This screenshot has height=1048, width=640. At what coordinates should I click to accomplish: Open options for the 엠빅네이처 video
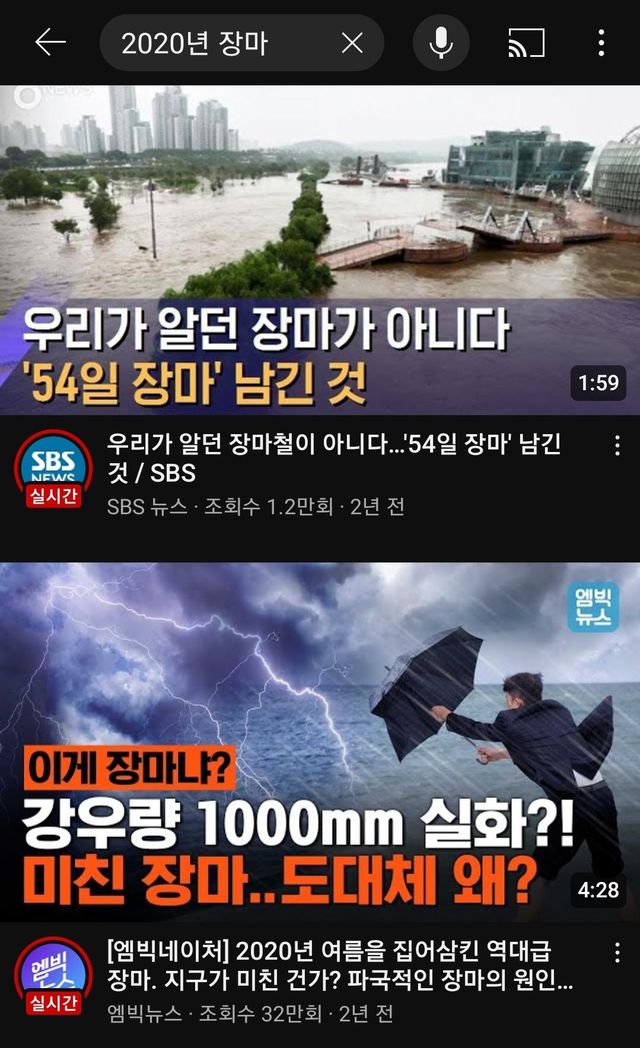[x=617, y=952]
